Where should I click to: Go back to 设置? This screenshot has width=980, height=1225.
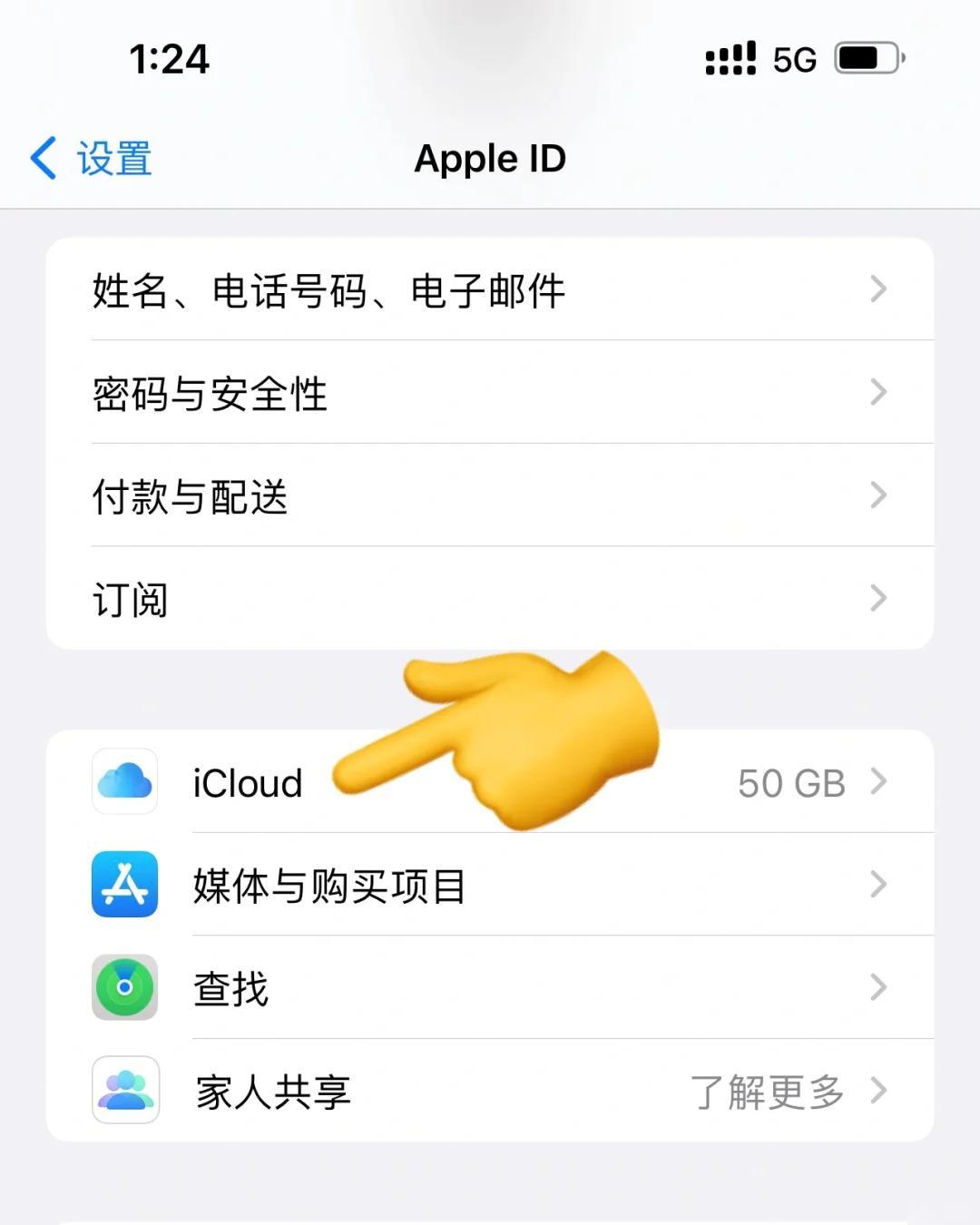click(92, 159)
